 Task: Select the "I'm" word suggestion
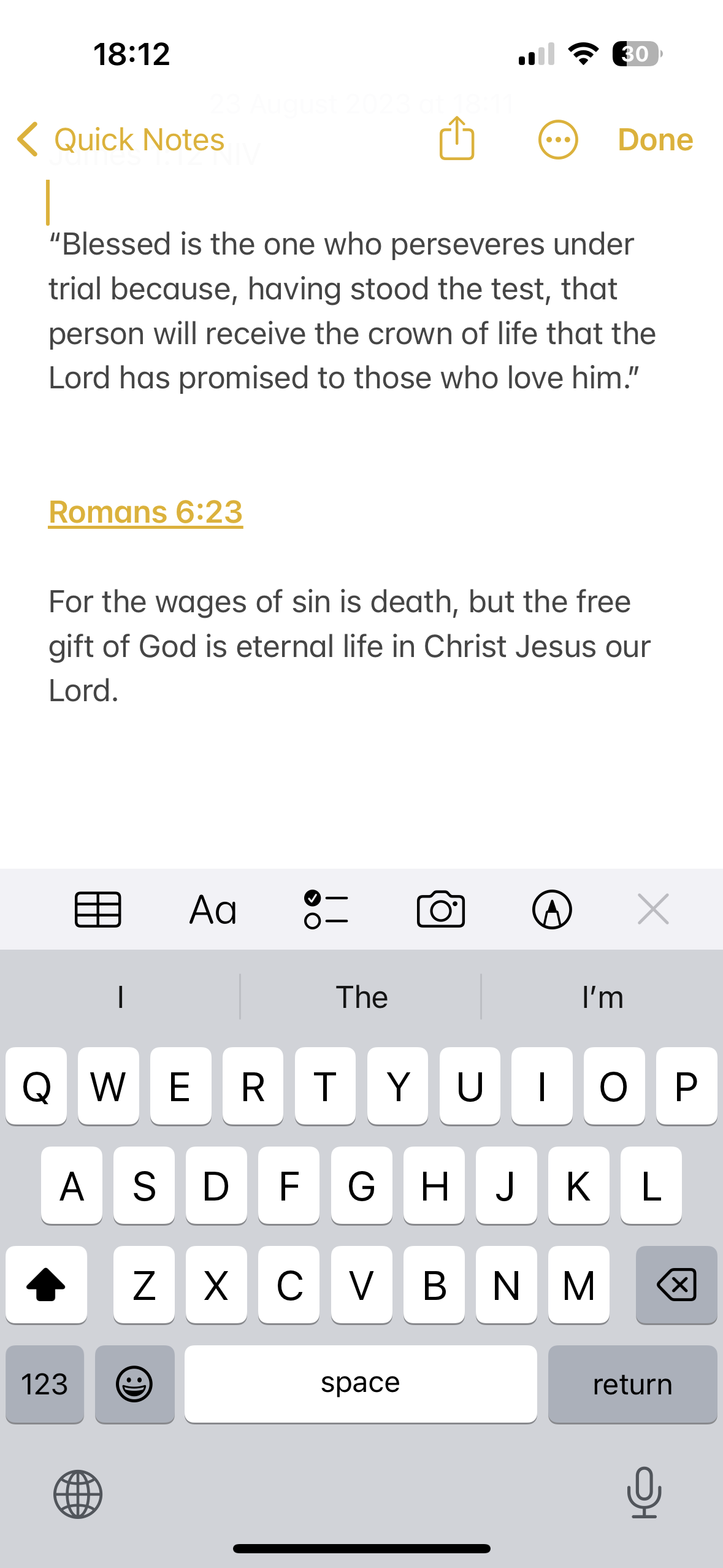602,997
